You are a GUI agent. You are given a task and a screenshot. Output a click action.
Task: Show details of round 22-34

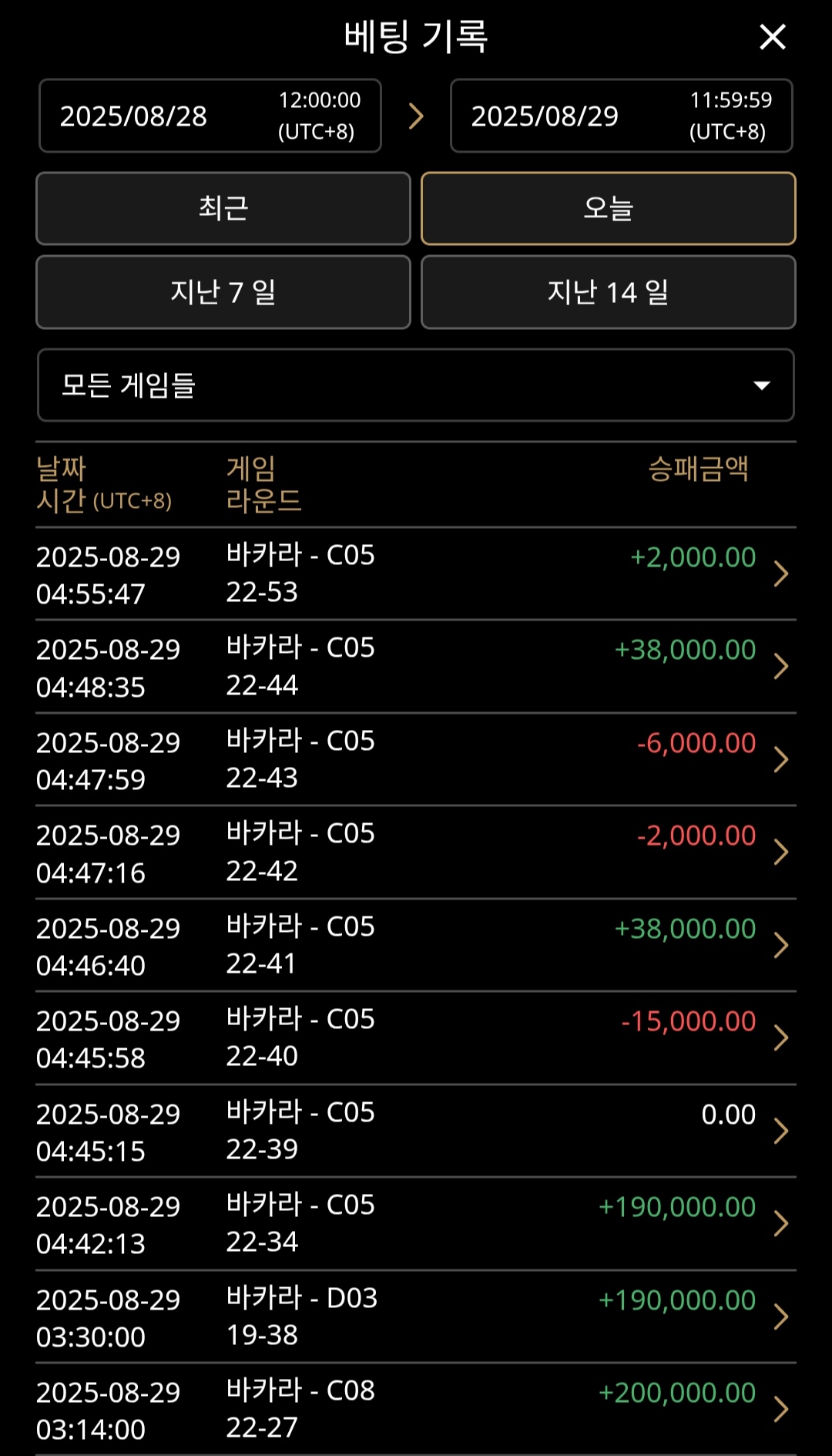point(415,1224)
